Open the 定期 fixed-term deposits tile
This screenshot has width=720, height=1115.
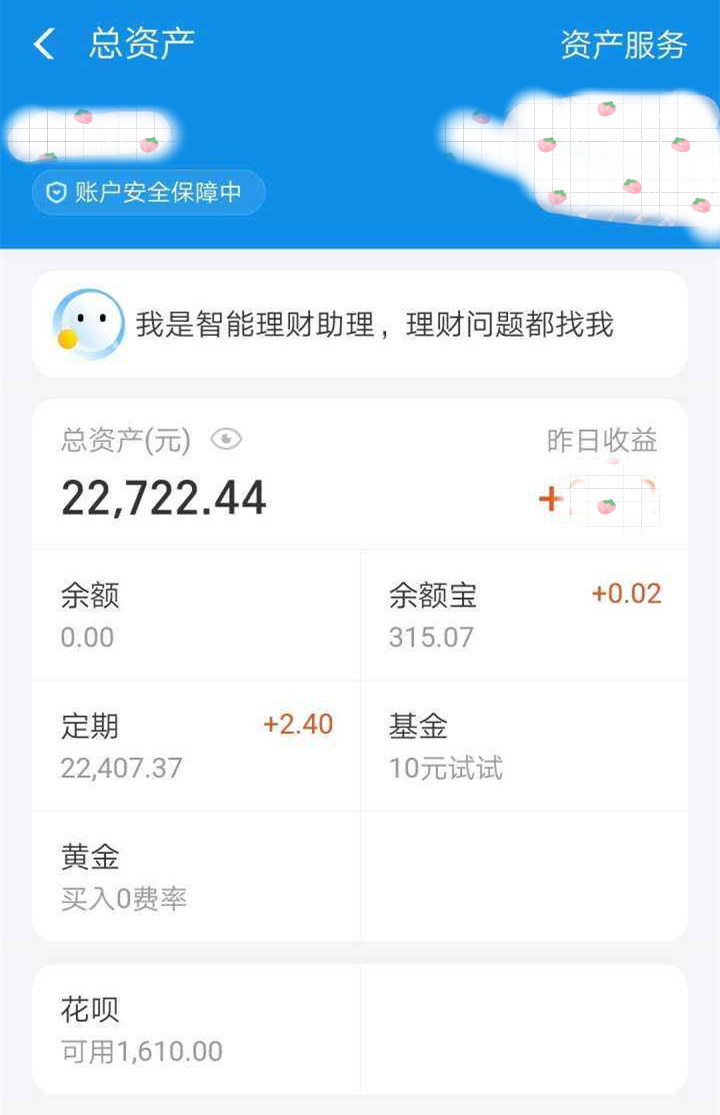tap(196, 745)
